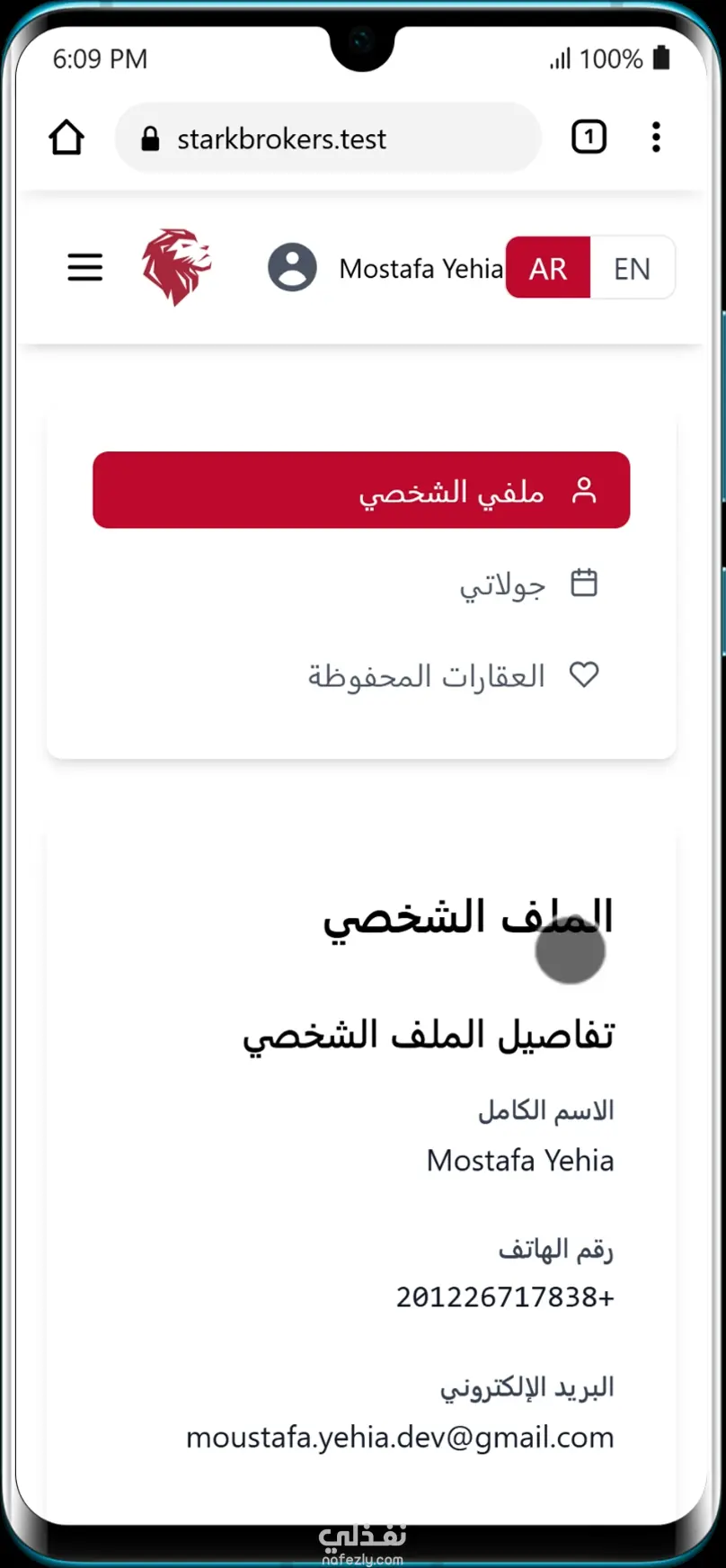Screen dimensions: 726x1568
Task: Open the Mostafa Yehia account menu
Action: click(386, 268)
